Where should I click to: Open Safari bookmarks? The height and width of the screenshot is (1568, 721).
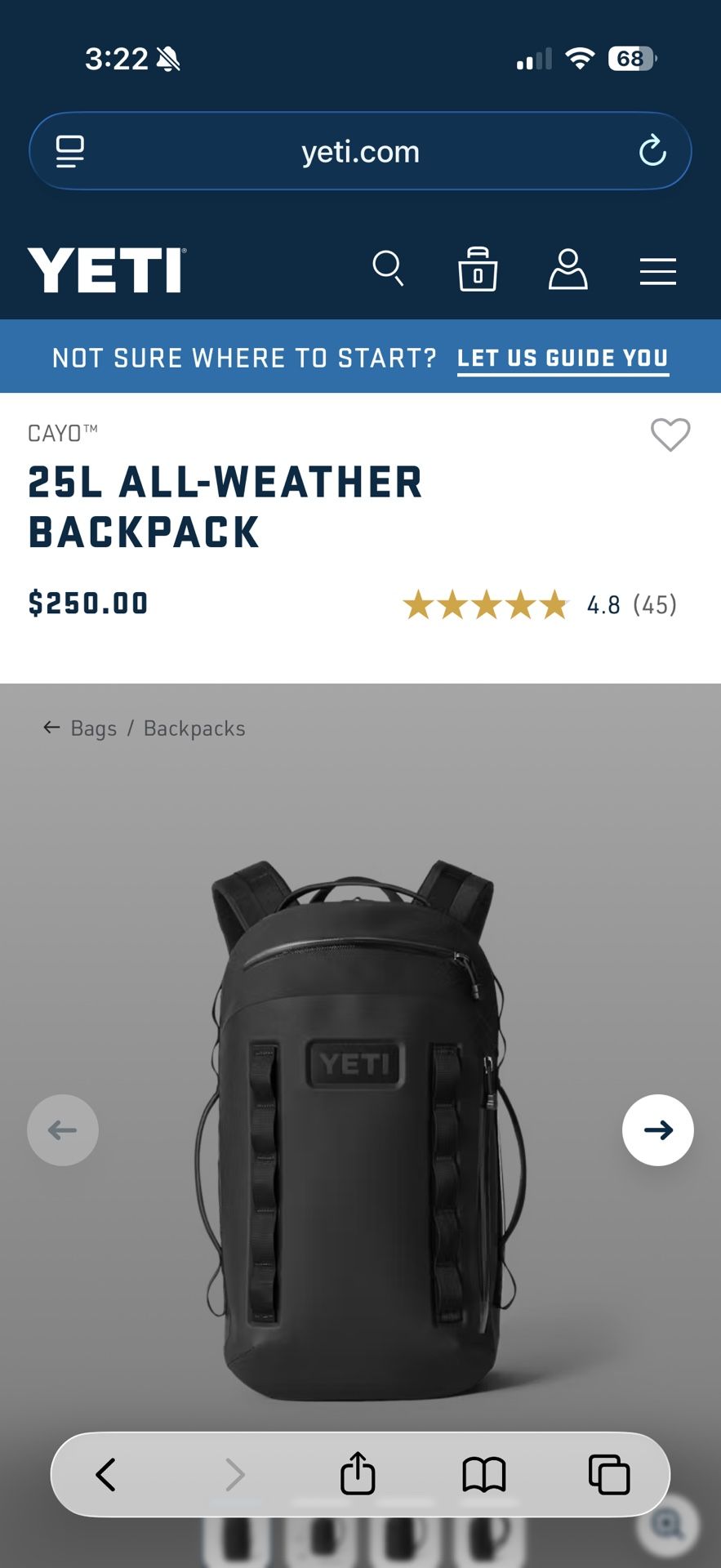[x=483, y=1475]
